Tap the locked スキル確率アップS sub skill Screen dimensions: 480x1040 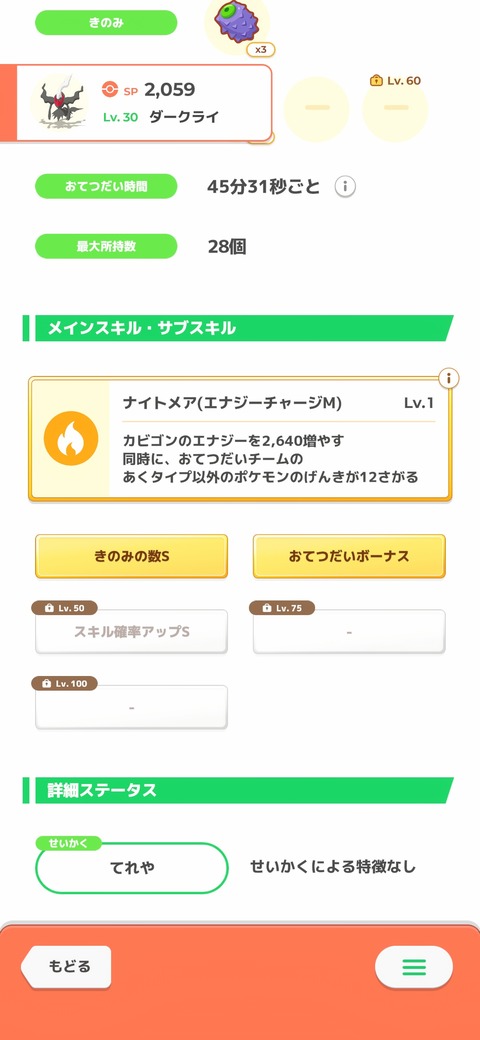point(131,631)
